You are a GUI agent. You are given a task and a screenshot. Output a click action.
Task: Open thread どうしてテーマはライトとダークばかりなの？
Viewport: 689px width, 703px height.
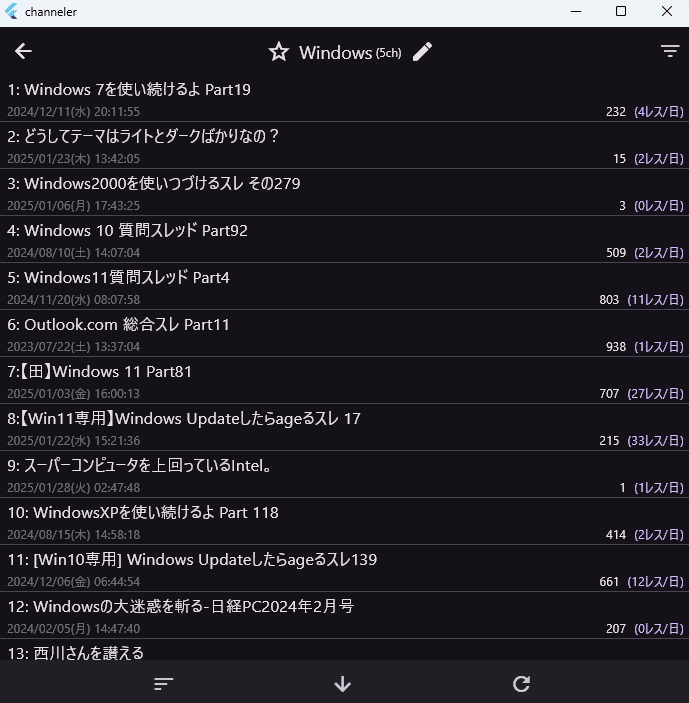pos(144,137)
